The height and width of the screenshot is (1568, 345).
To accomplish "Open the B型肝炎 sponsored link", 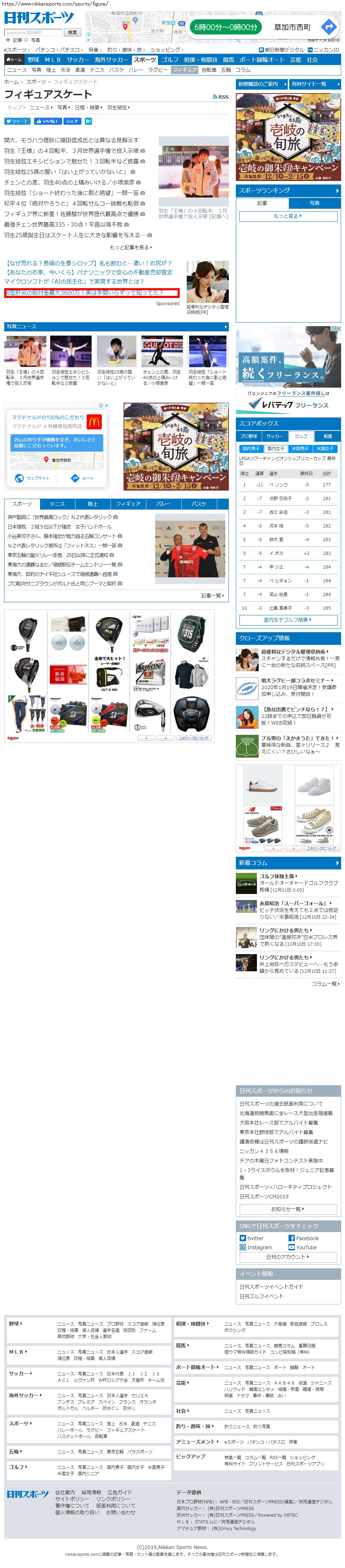I will tap(85, 293).
